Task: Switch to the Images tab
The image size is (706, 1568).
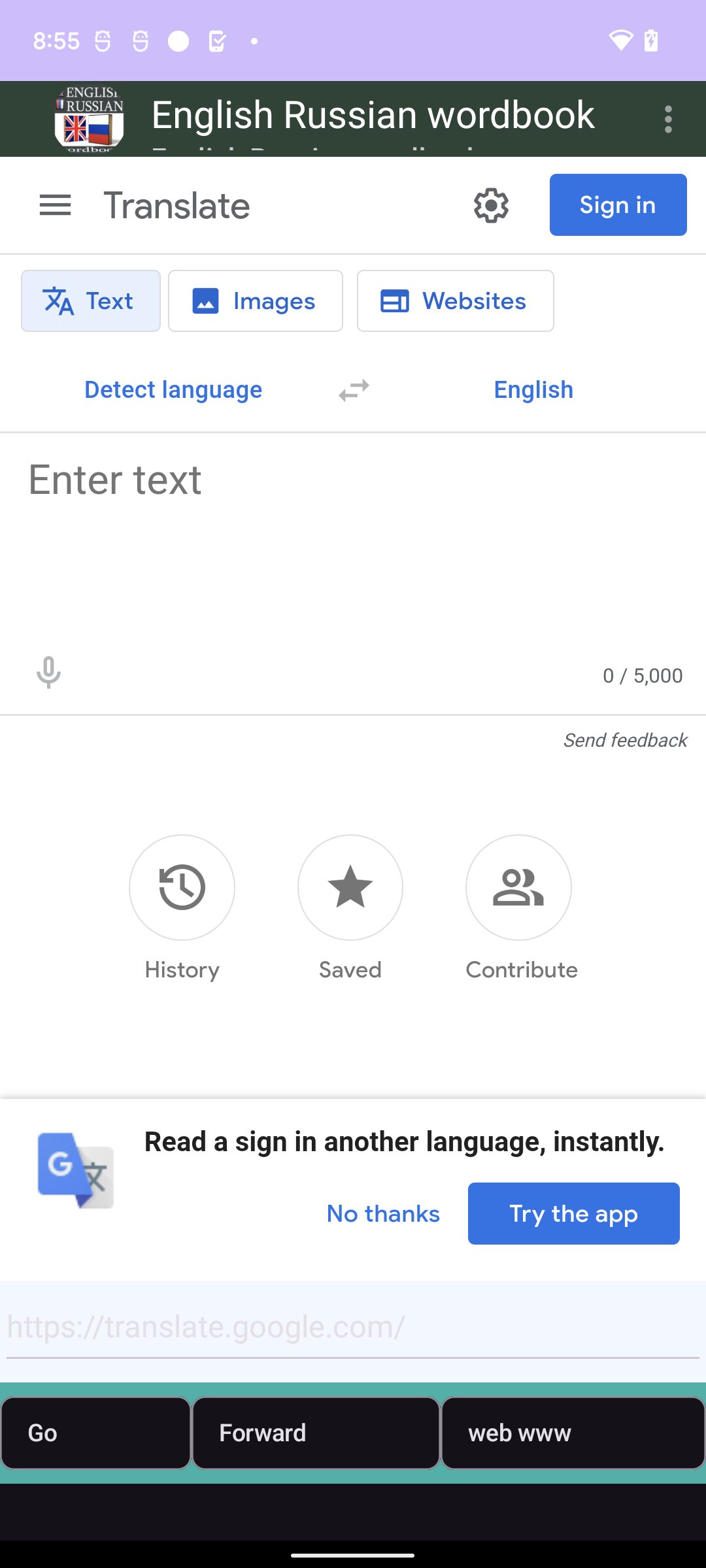Action: click(256, 301)
